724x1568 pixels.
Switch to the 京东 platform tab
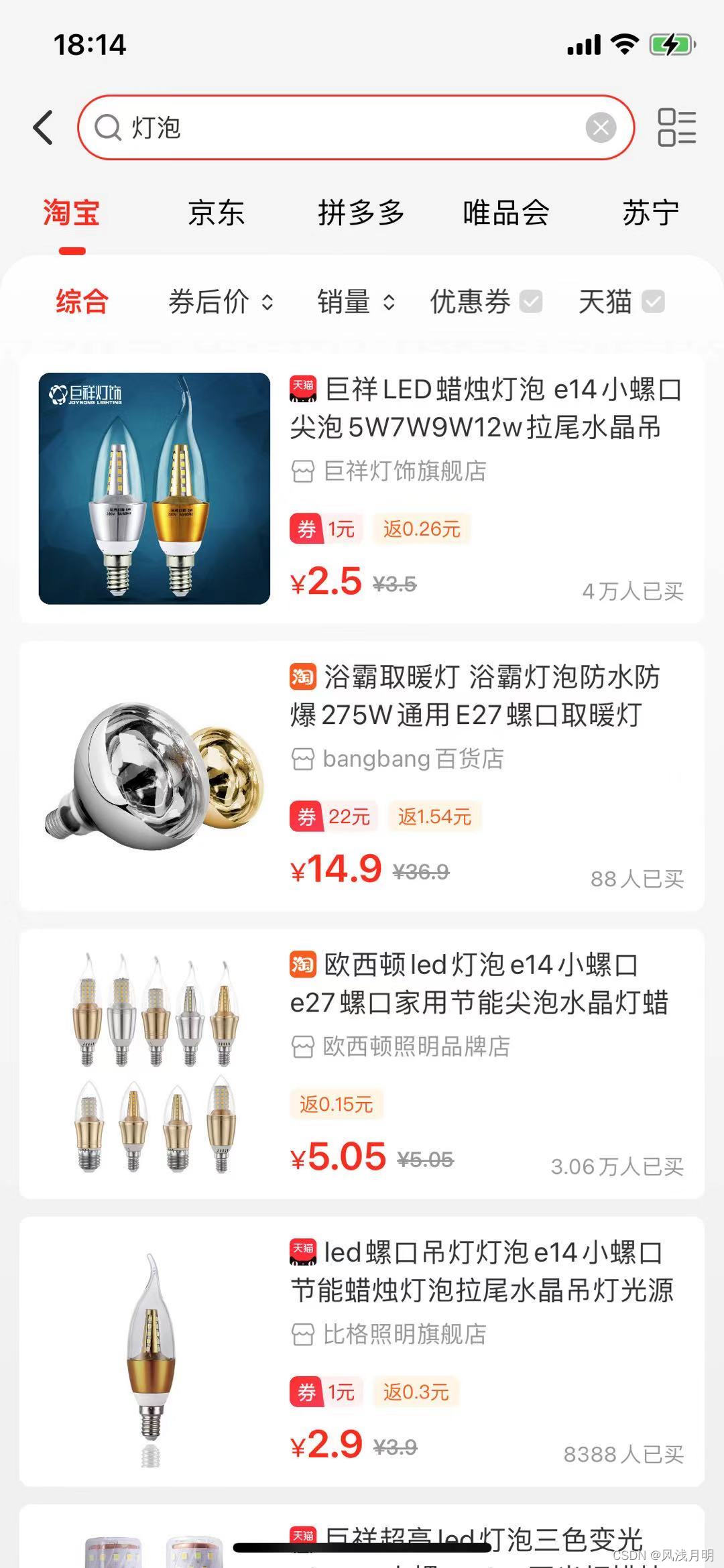[x=216, y=213]
